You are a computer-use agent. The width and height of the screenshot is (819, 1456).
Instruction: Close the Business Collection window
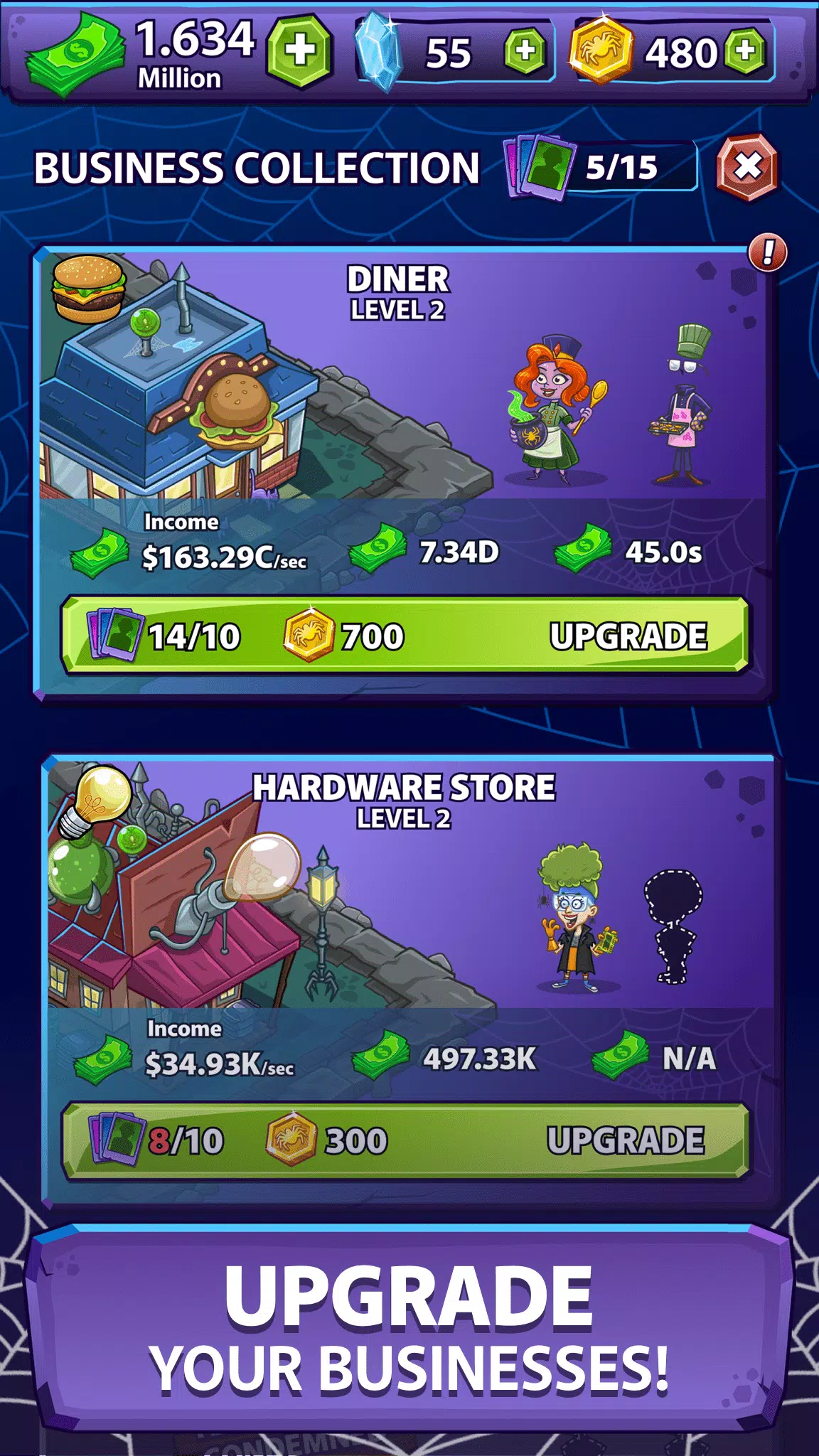point(747,167)
